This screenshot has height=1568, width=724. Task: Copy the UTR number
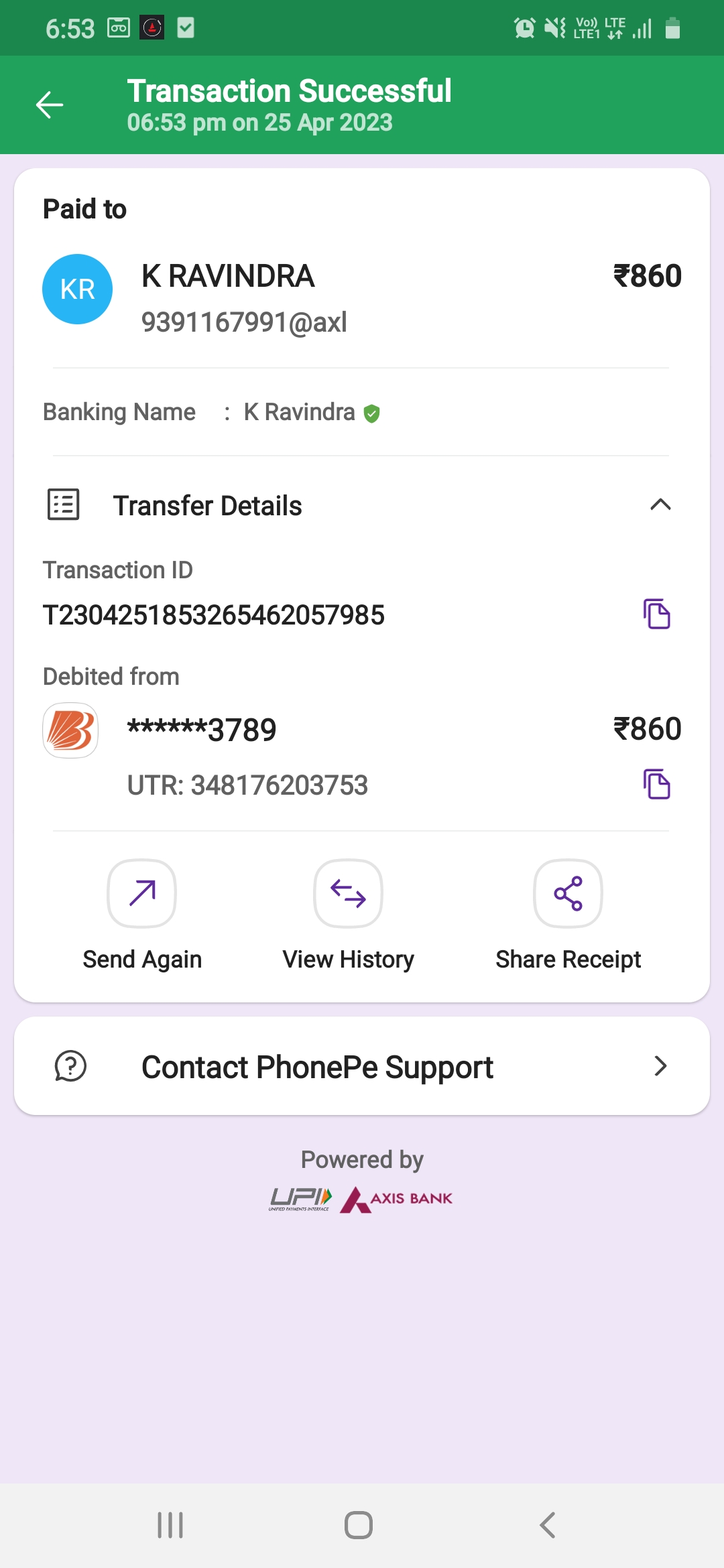[657, 784]
